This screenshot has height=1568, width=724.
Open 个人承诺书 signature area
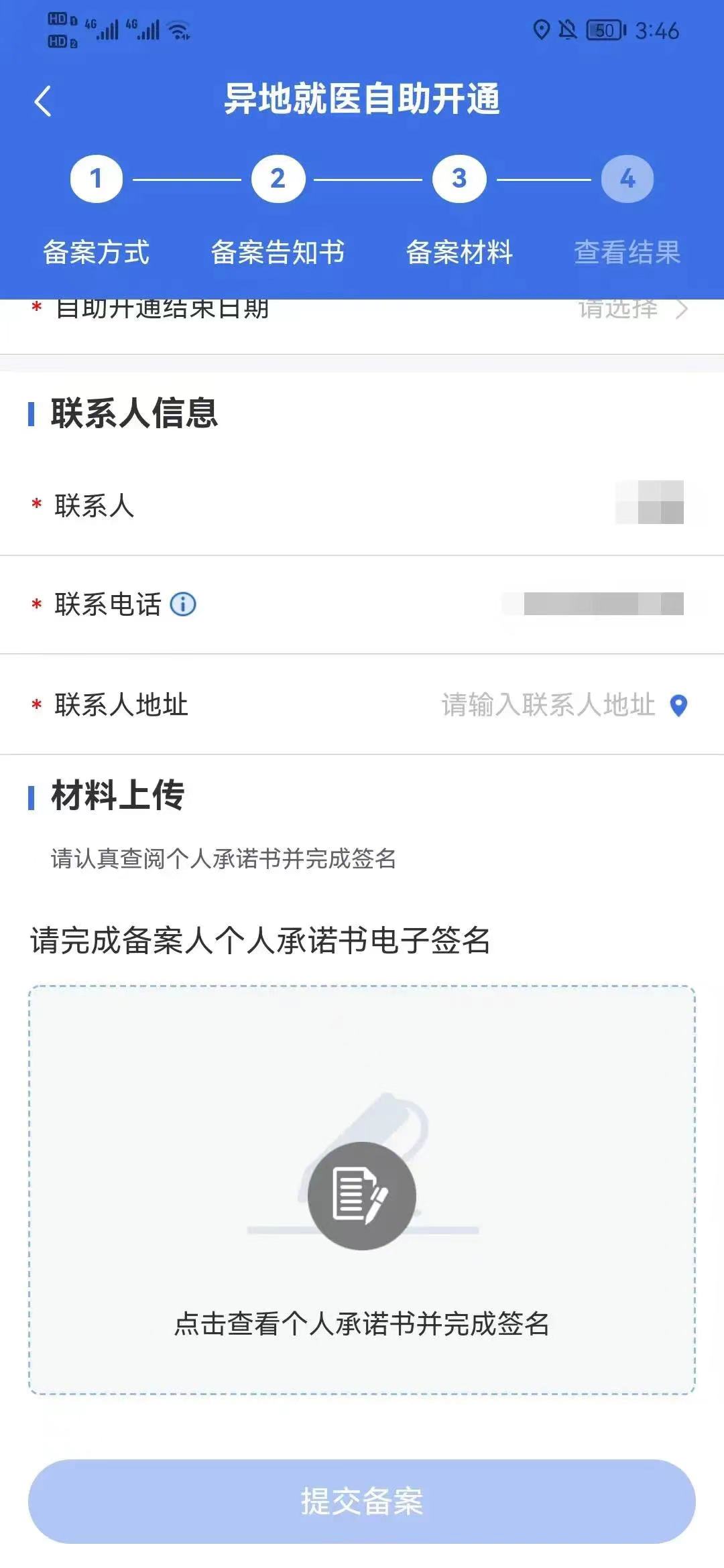tap(362, 1190)
